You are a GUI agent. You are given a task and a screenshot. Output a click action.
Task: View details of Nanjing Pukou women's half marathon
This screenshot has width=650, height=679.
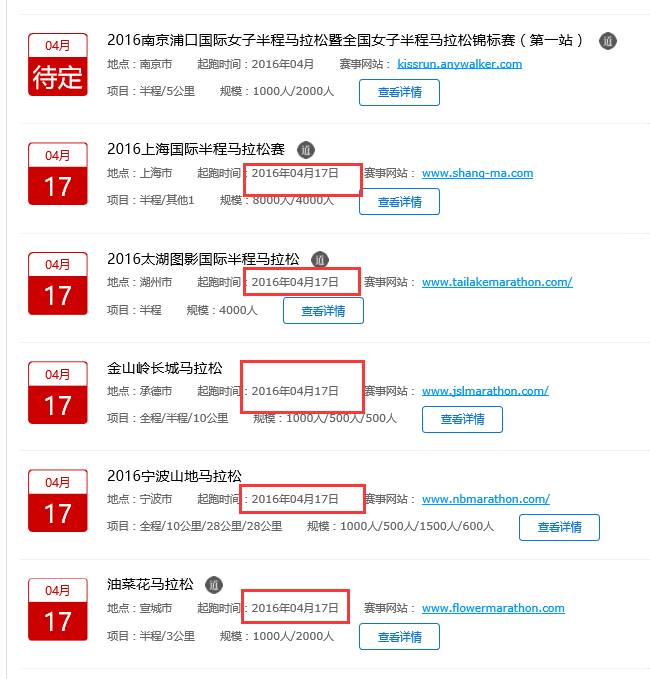[399, 92]
